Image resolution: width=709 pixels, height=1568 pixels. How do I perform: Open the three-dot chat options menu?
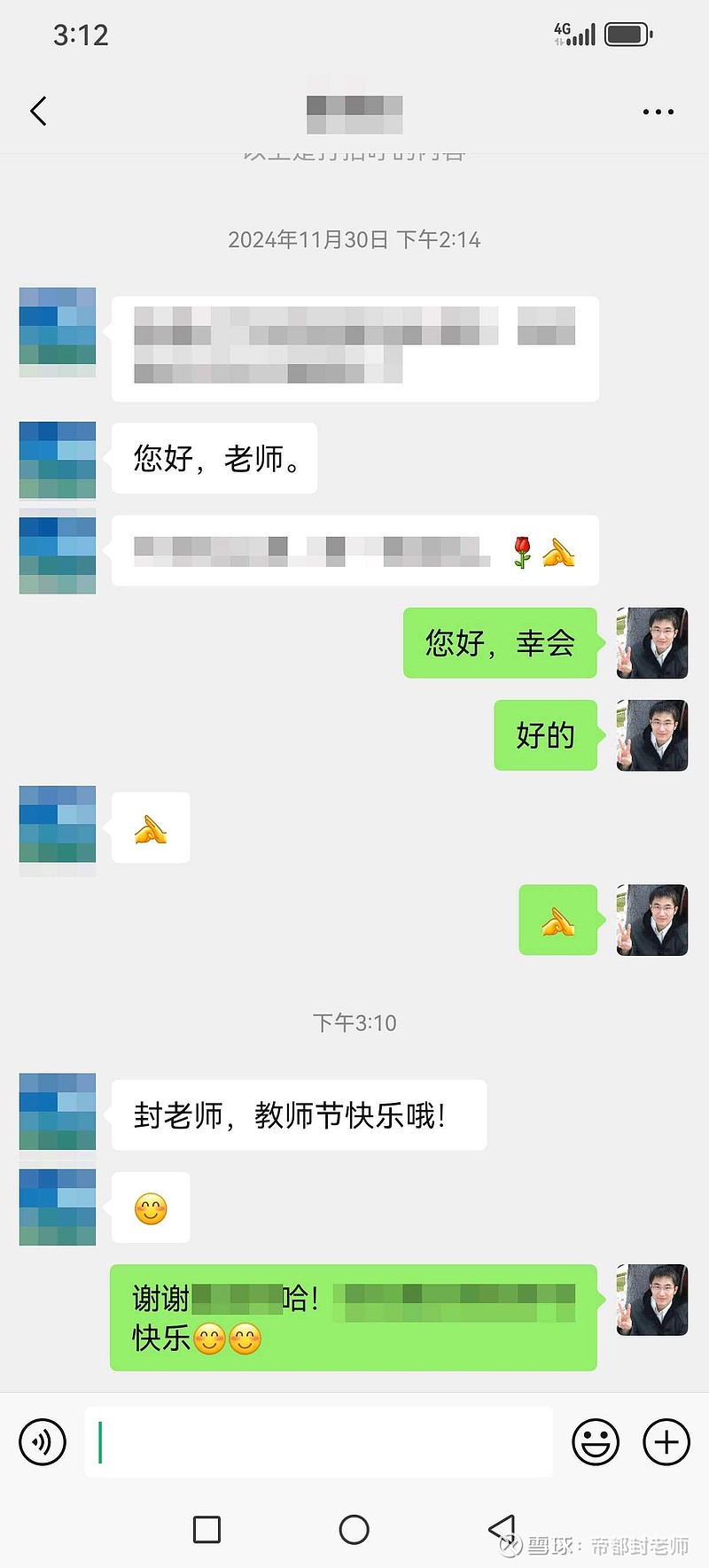tap(658, 111)
